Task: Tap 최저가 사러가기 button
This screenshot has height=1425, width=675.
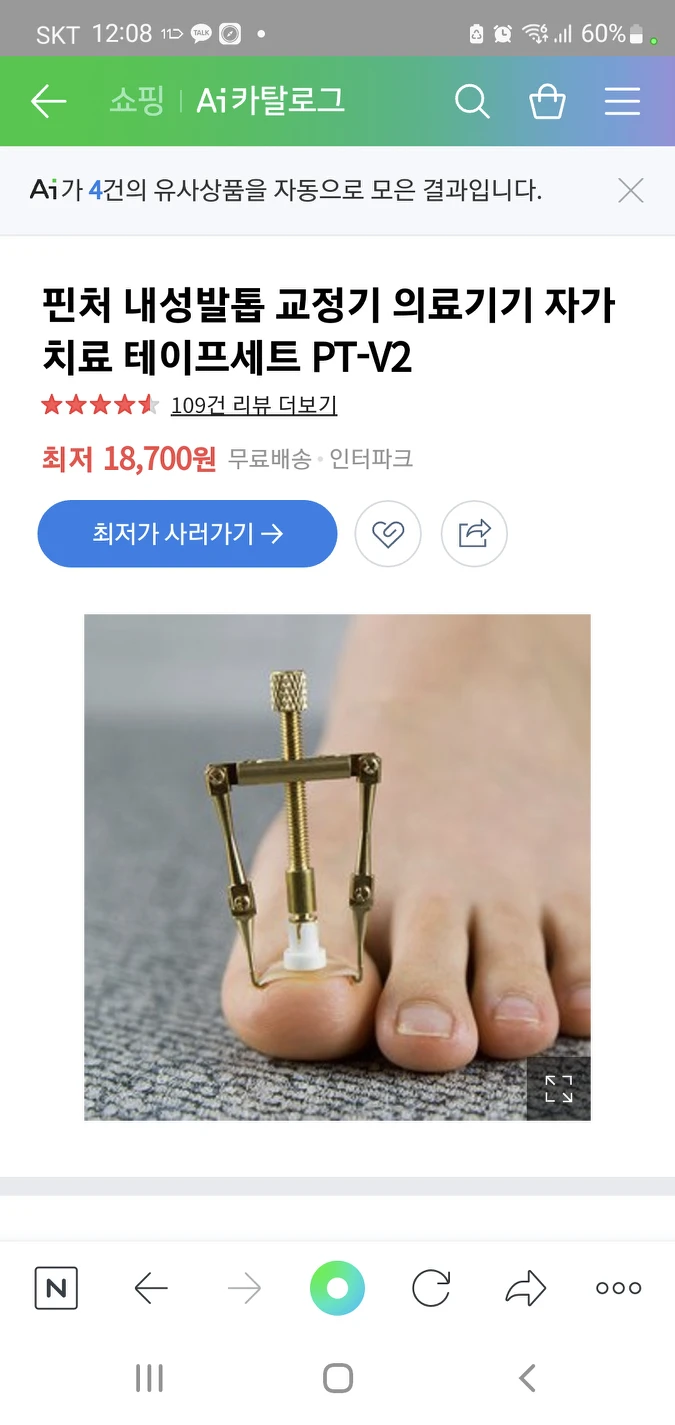Action: (188, 534)
